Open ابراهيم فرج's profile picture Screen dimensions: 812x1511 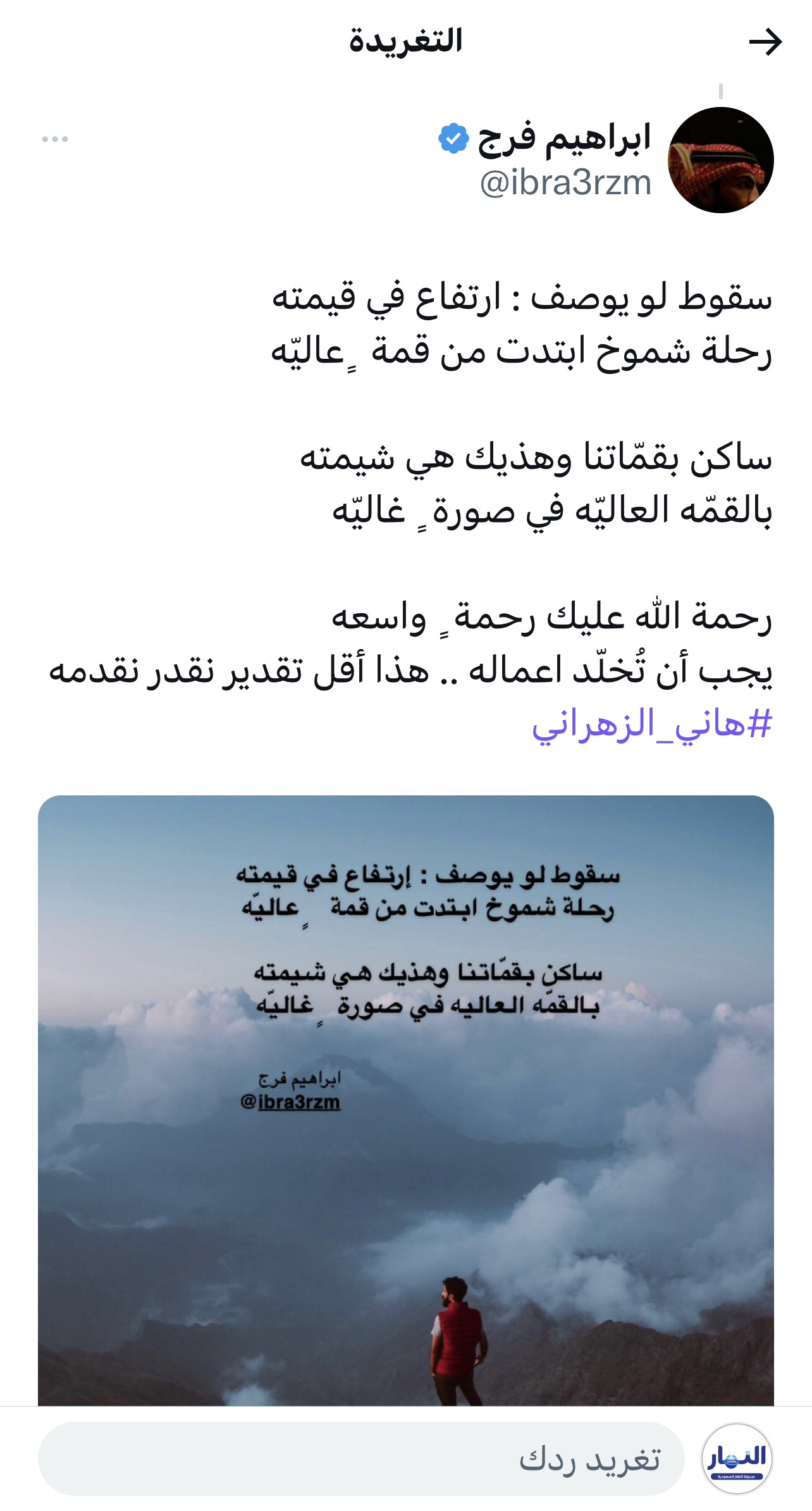[x=720, y=160]
